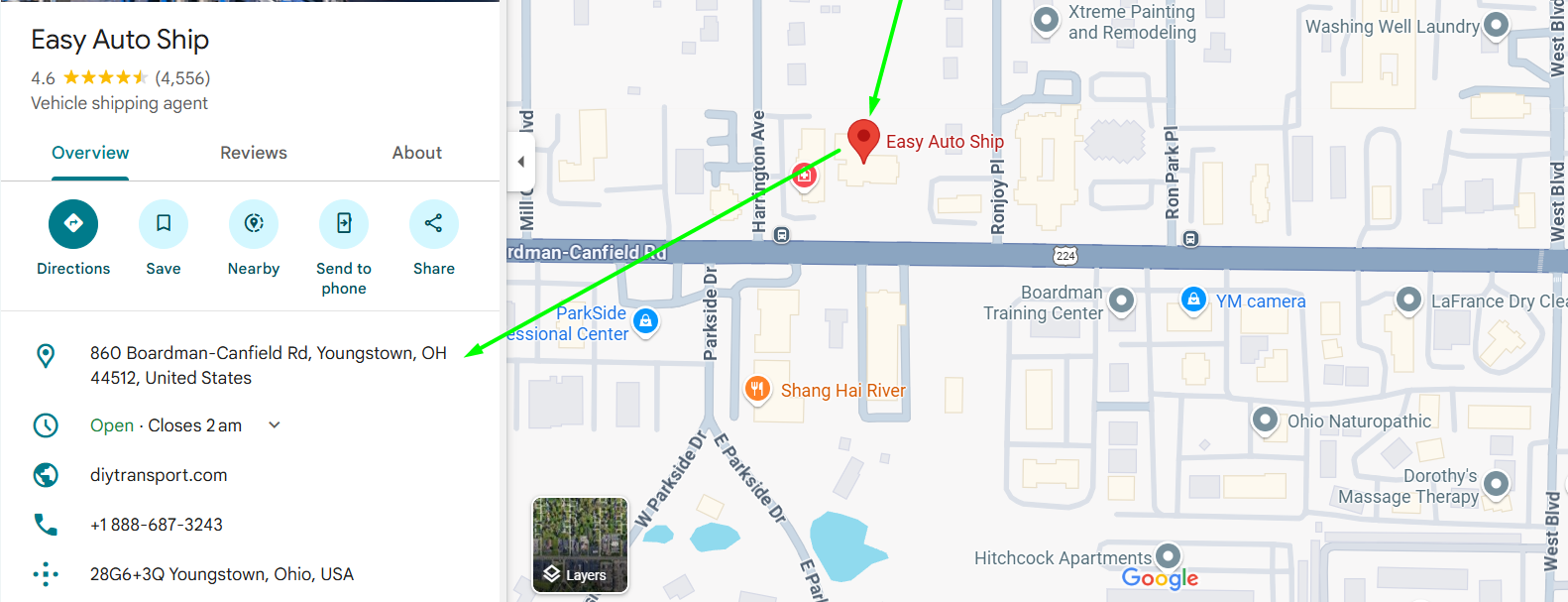Select Washing Well Laundry marker

tap(1496, 25)
